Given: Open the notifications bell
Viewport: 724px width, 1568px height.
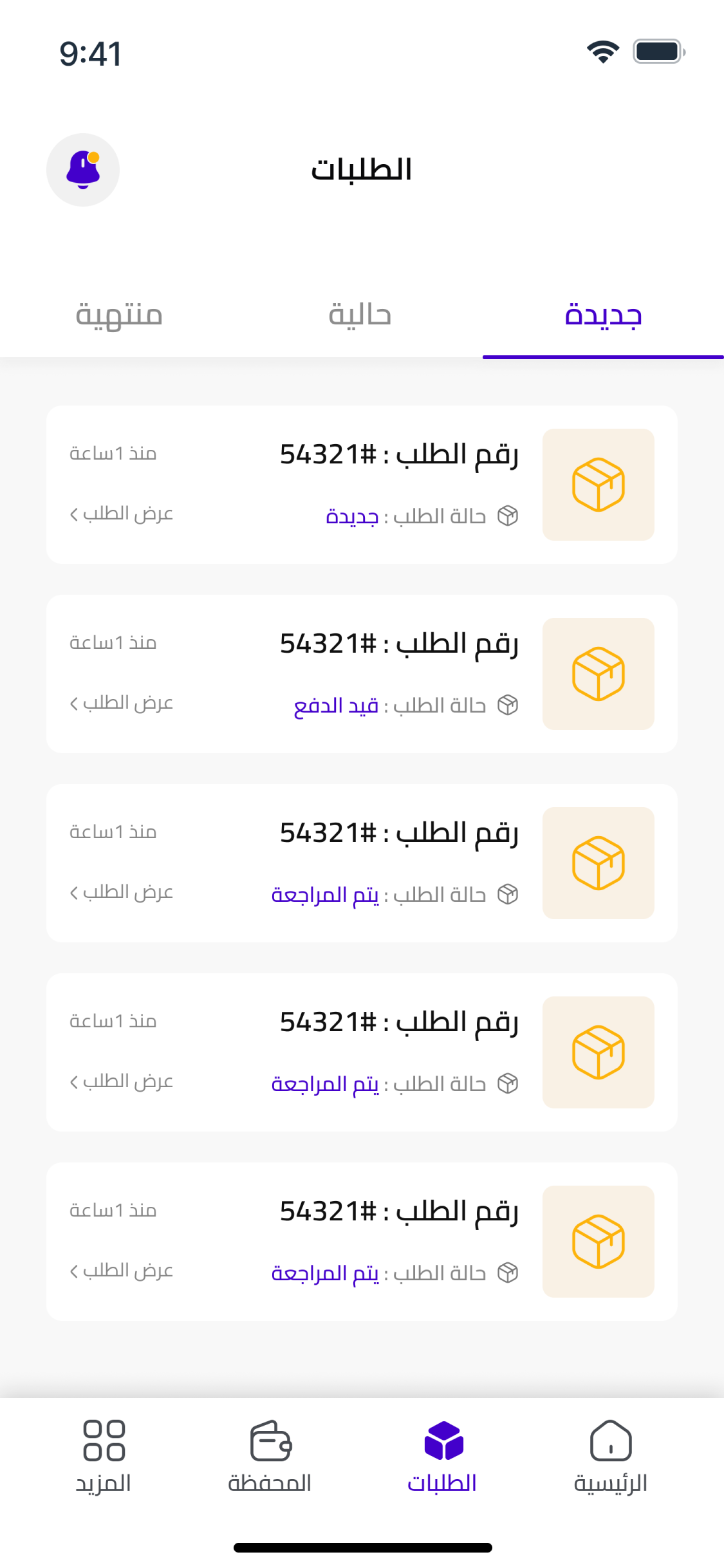Looking at the screenshot, I should click(x=83, y=170).
